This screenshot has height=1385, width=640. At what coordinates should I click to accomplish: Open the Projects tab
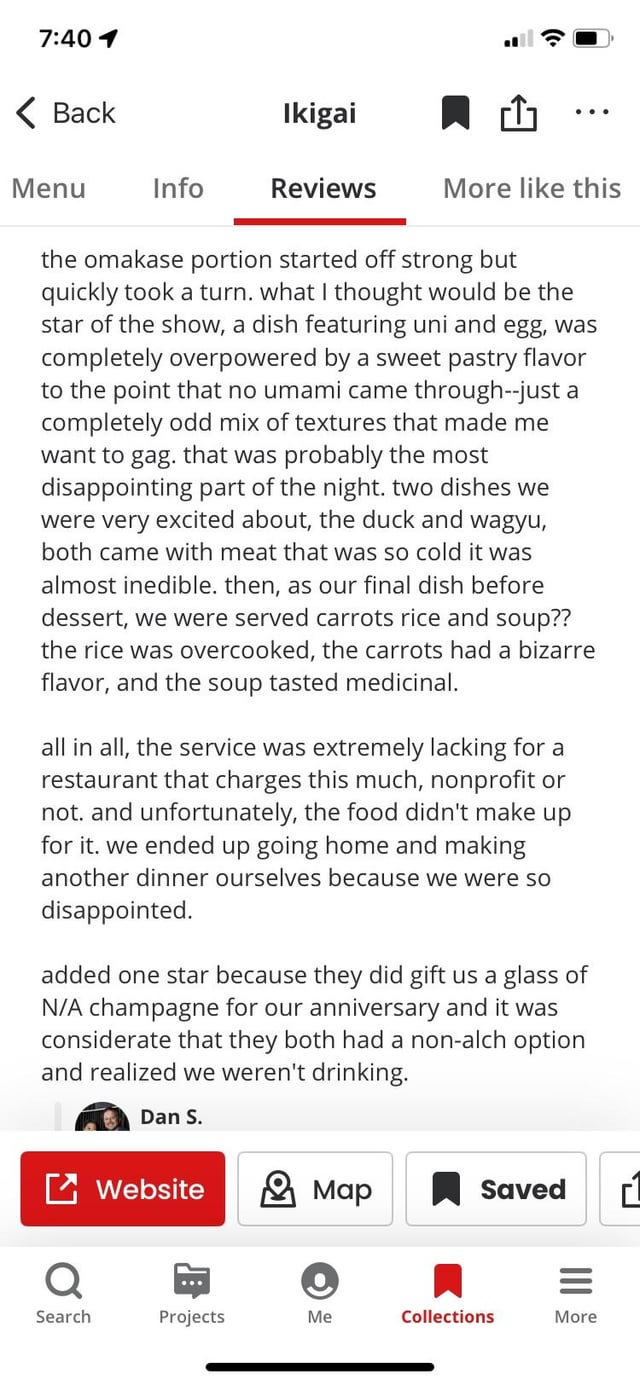click(x=192, y=1294)
